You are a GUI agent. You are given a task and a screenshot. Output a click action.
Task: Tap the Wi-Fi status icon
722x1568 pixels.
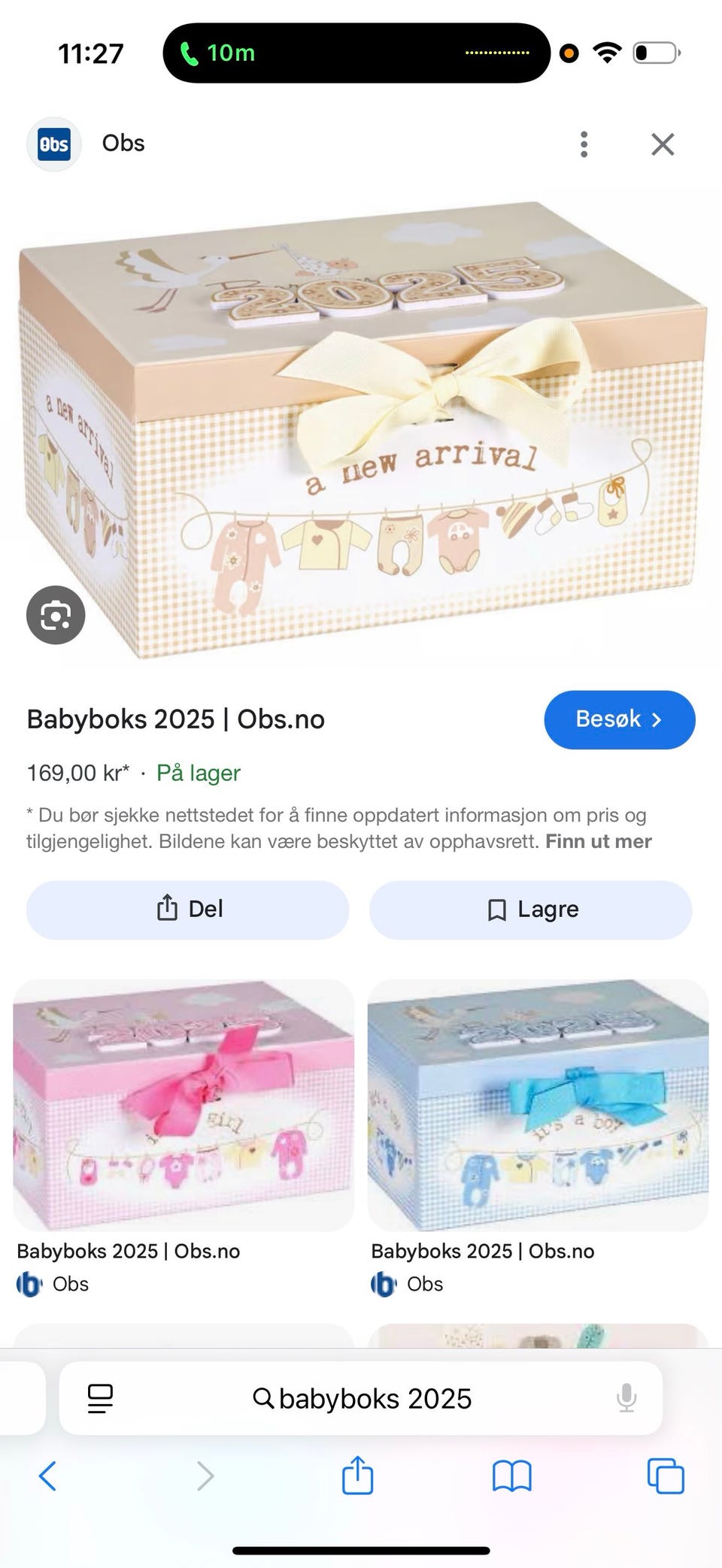click(x=606, y=53)
